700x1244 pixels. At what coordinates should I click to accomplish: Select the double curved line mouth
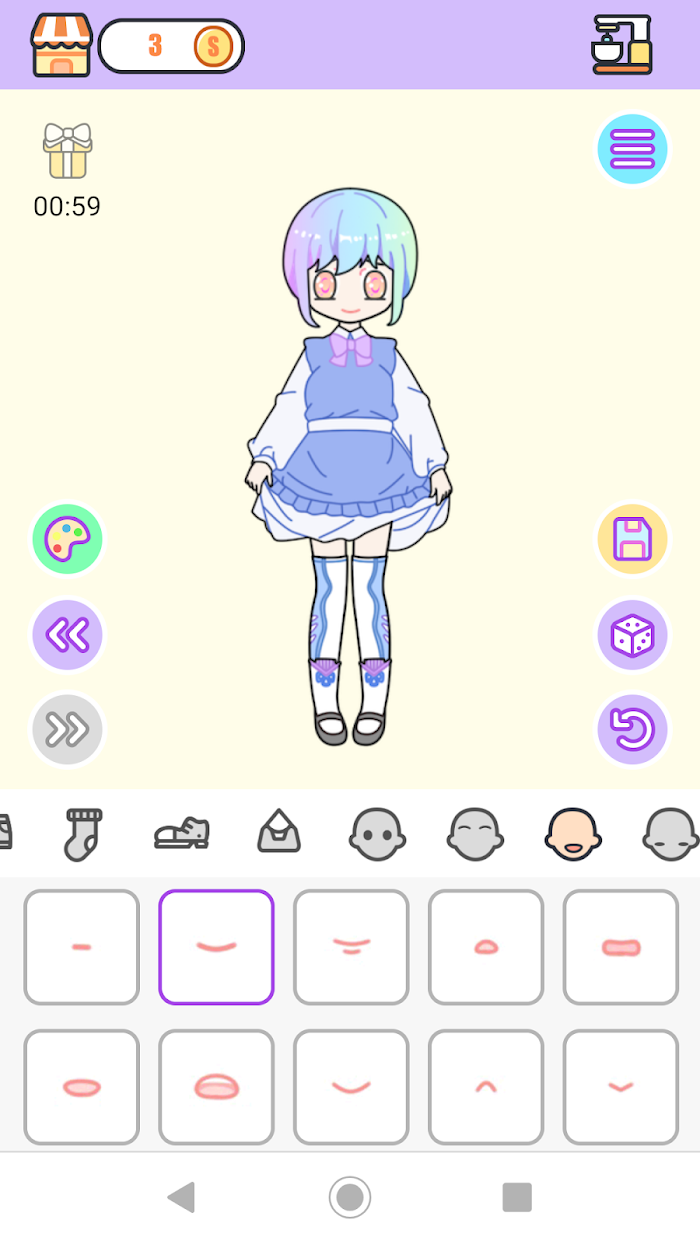[351, 947]
